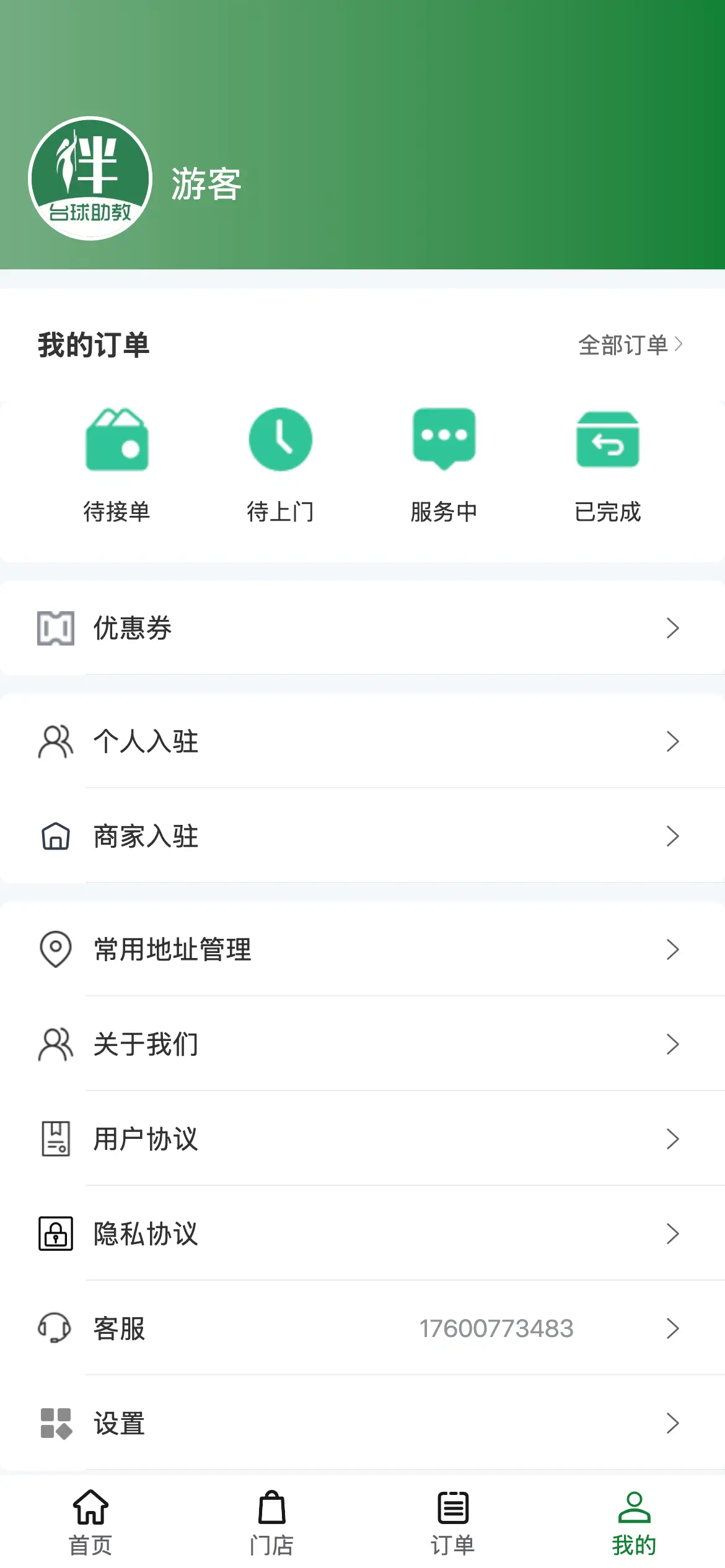
Task: Open the 待接单 orders
Action: coord(117,466)
